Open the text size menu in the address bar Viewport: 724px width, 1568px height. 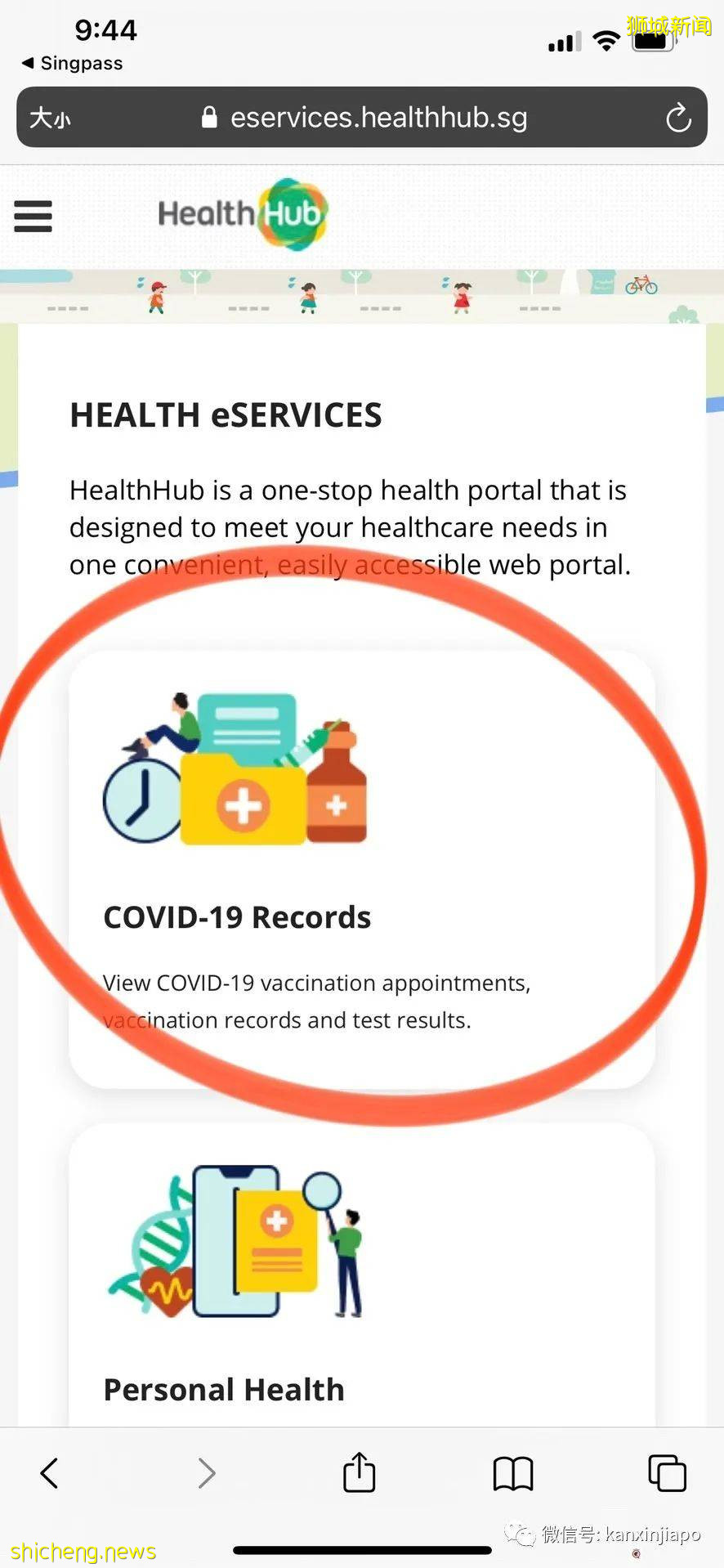[51, 119]
